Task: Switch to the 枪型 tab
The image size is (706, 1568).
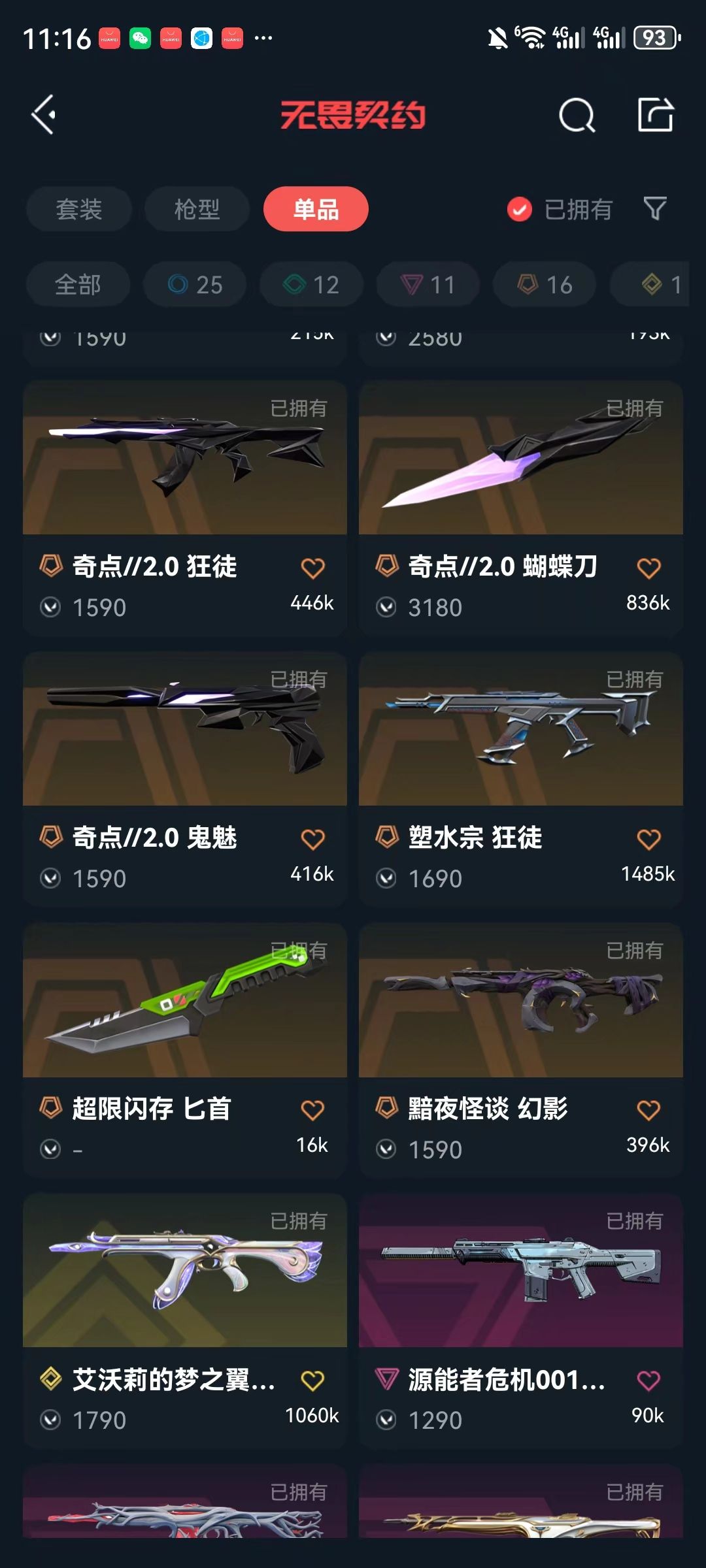Action: 197,209
